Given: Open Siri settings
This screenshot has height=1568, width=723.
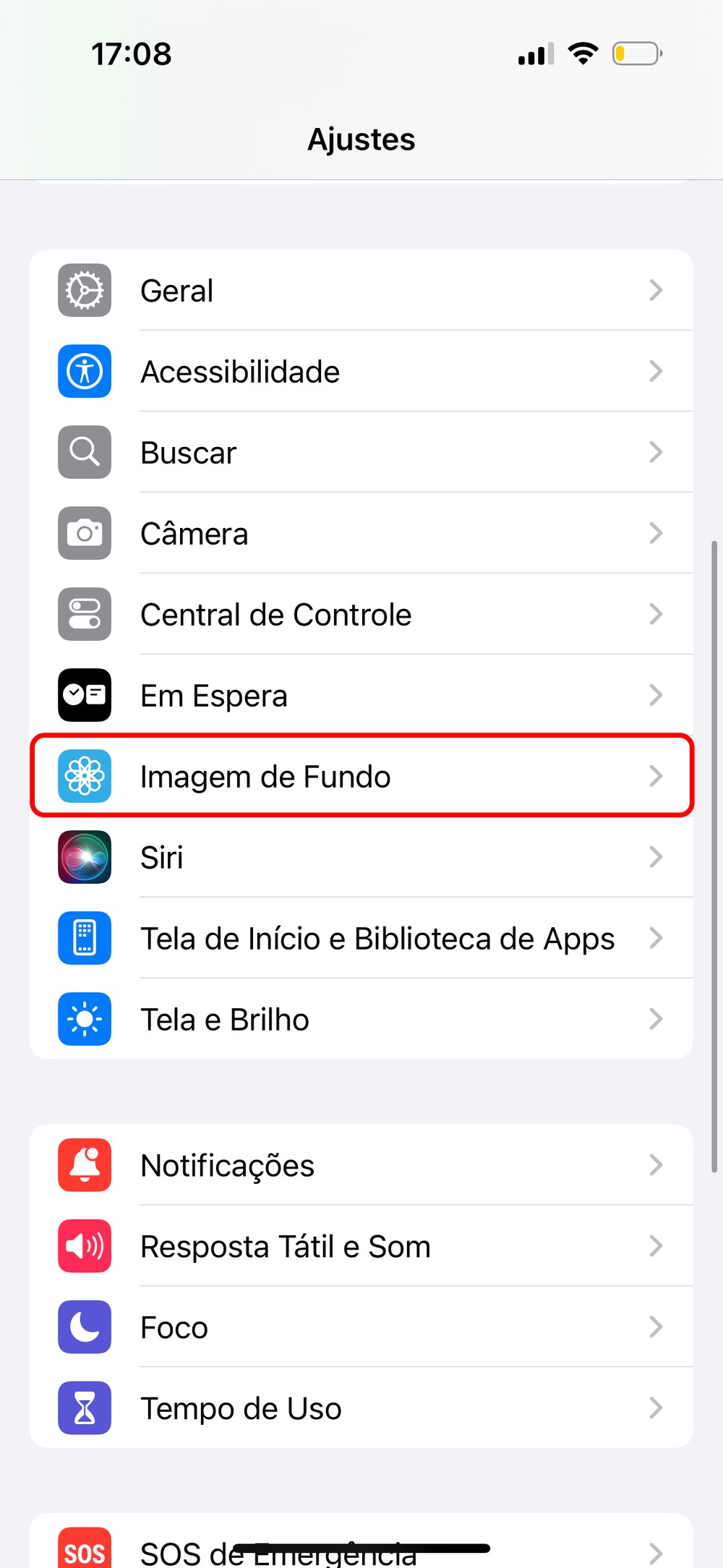Looking at the screenshot, I should [x=361, y=858].
